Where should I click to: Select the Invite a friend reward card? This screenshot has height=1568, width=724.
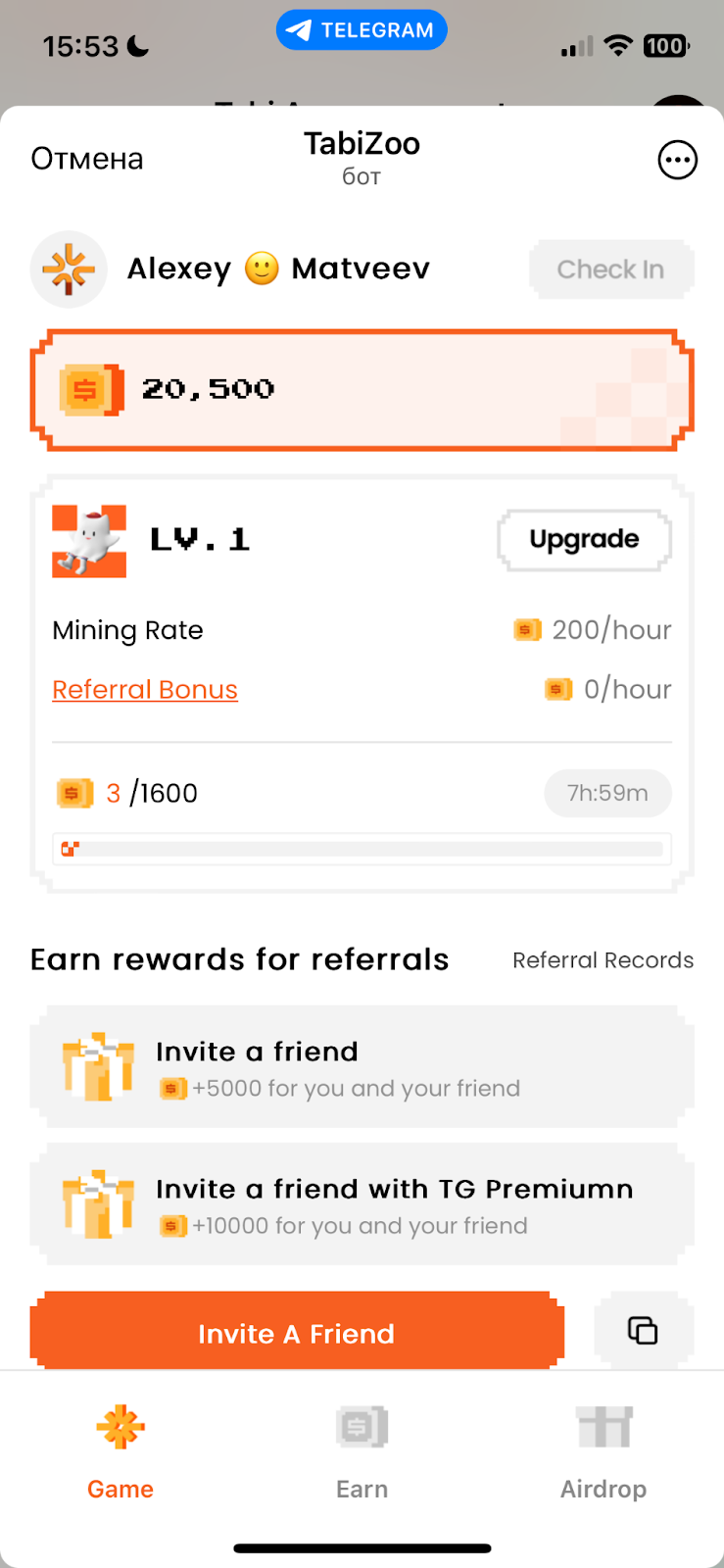pyautogui.click(x=362, y=1068)
